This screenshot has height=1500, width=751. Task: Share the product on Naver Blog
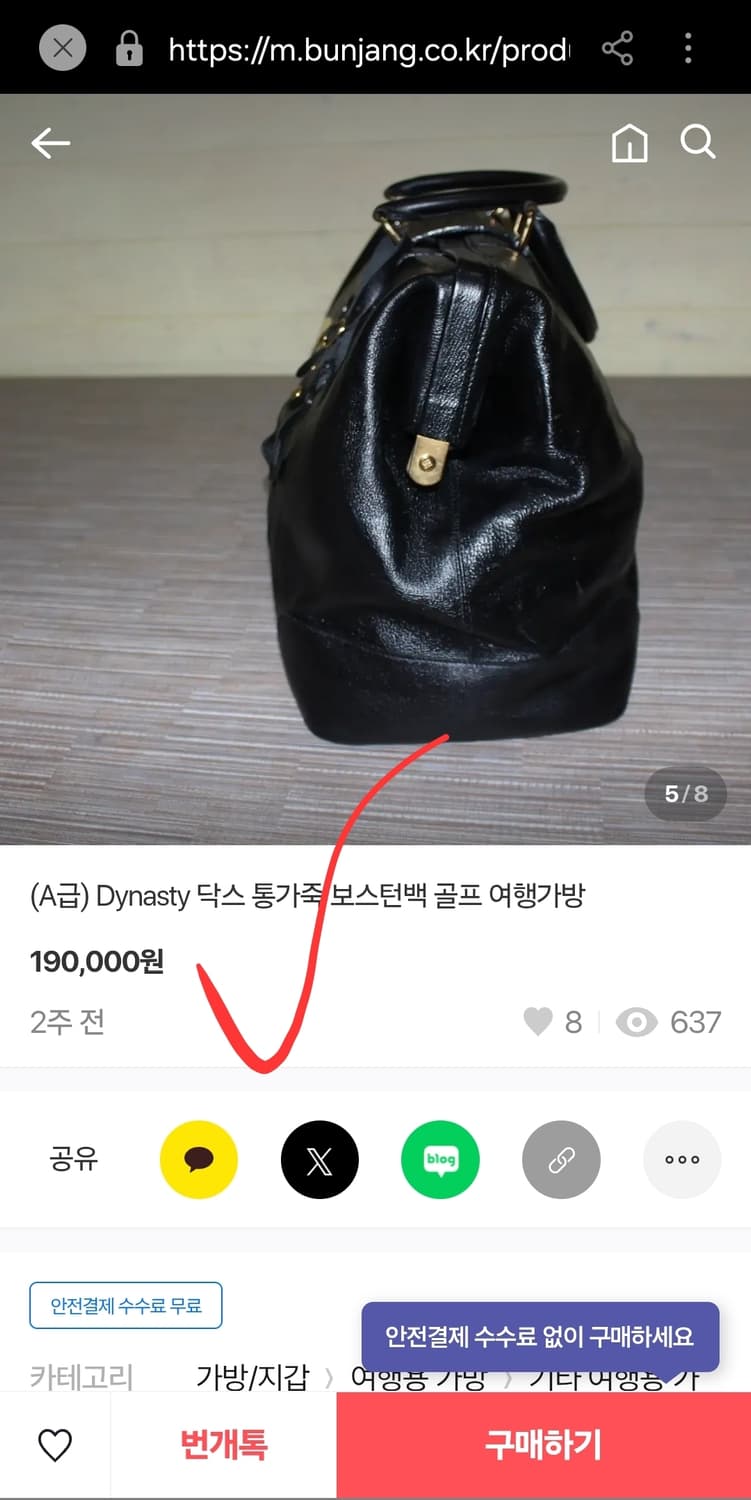tap(440, 1159)
